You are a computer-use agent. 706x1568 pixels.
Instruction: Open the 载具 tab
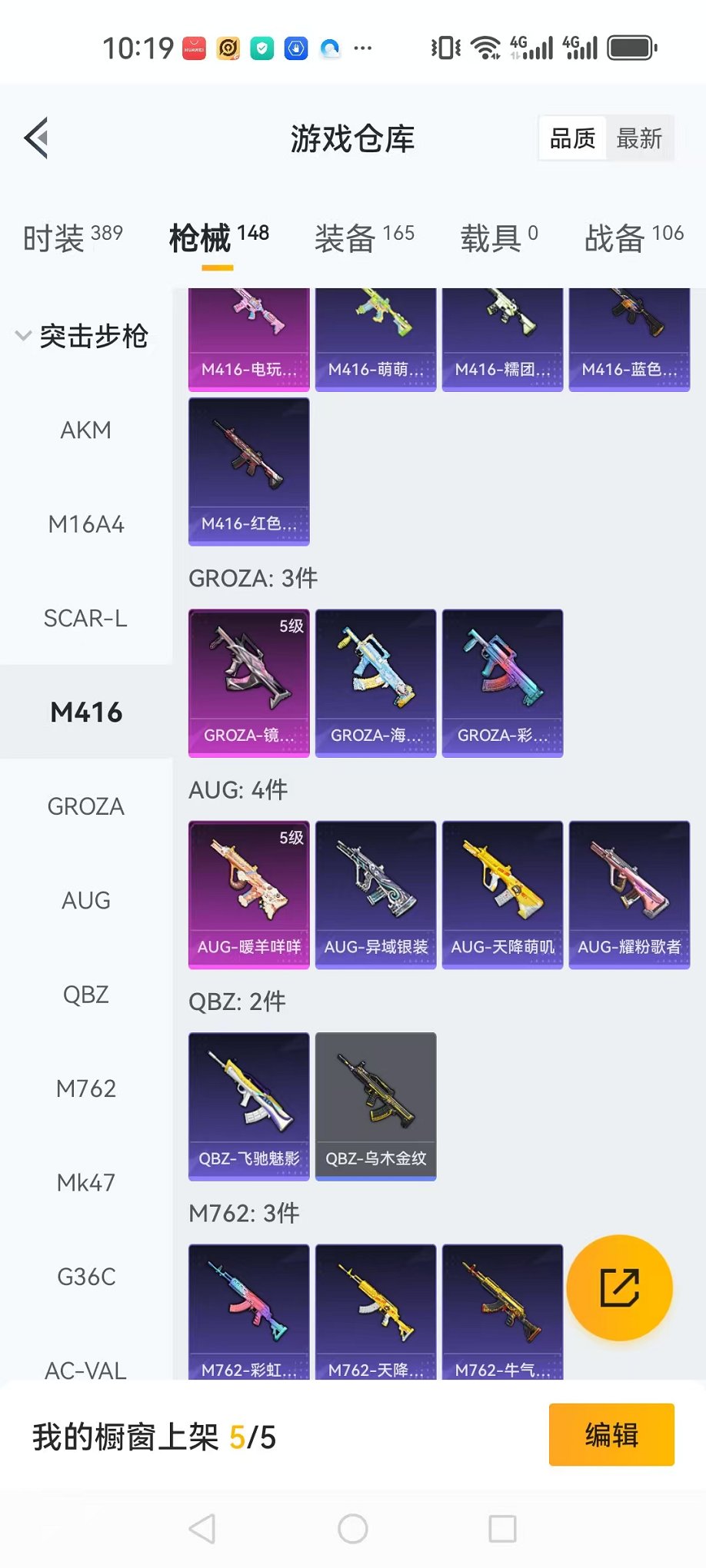pos(498,238)
